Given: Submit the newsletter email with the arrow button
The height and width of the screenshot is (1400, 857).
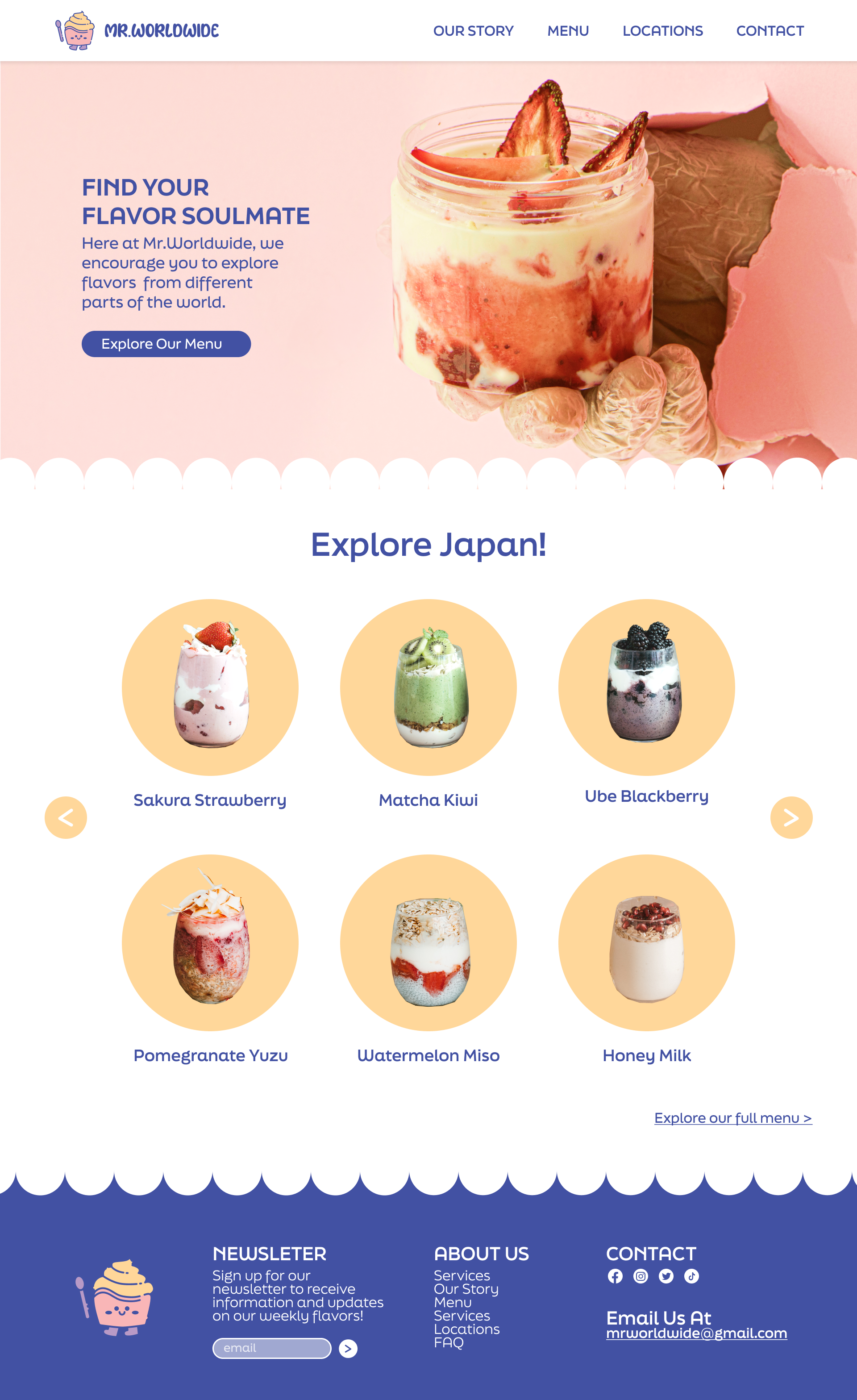Looking at the screenshot, I should (348, 1348).
